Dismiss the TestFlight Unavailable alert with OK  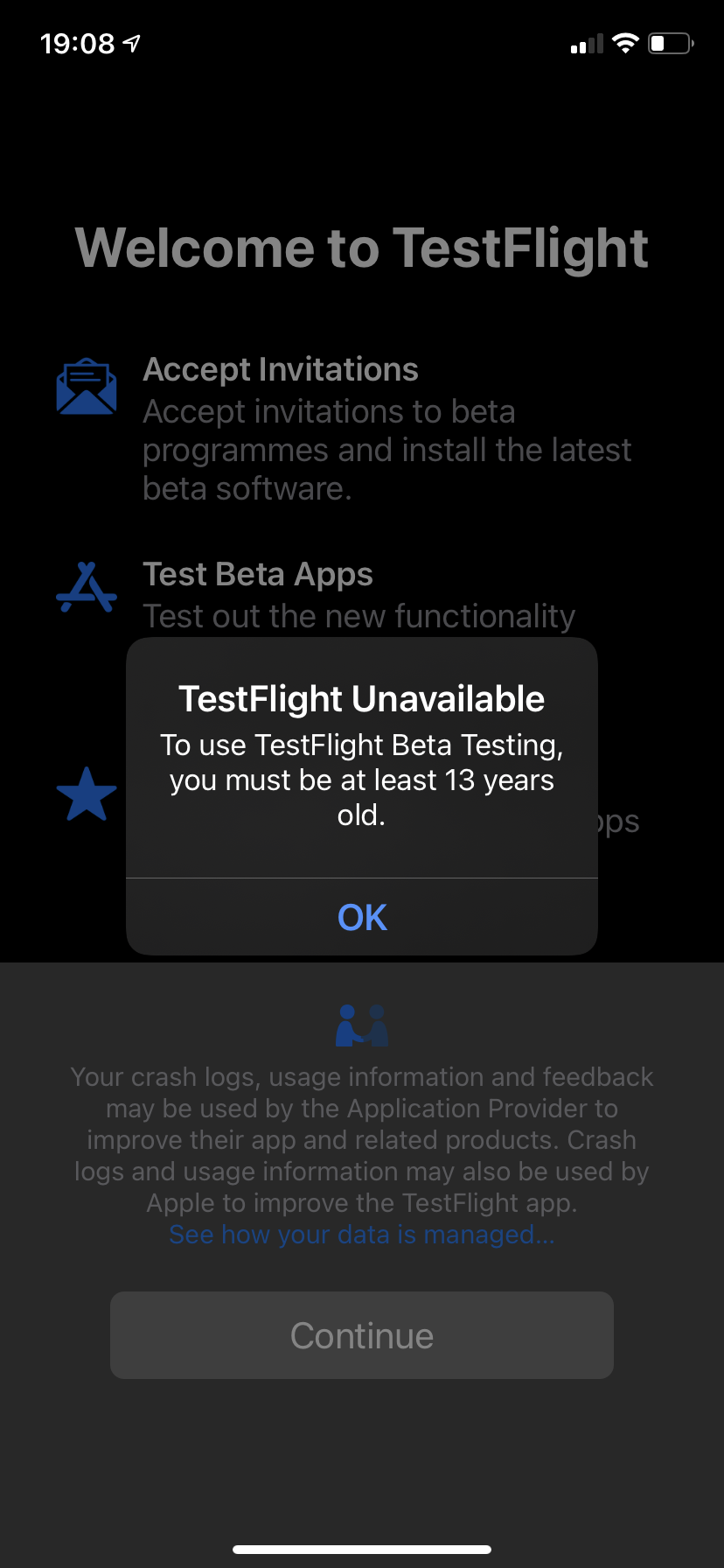coord(362,917)
